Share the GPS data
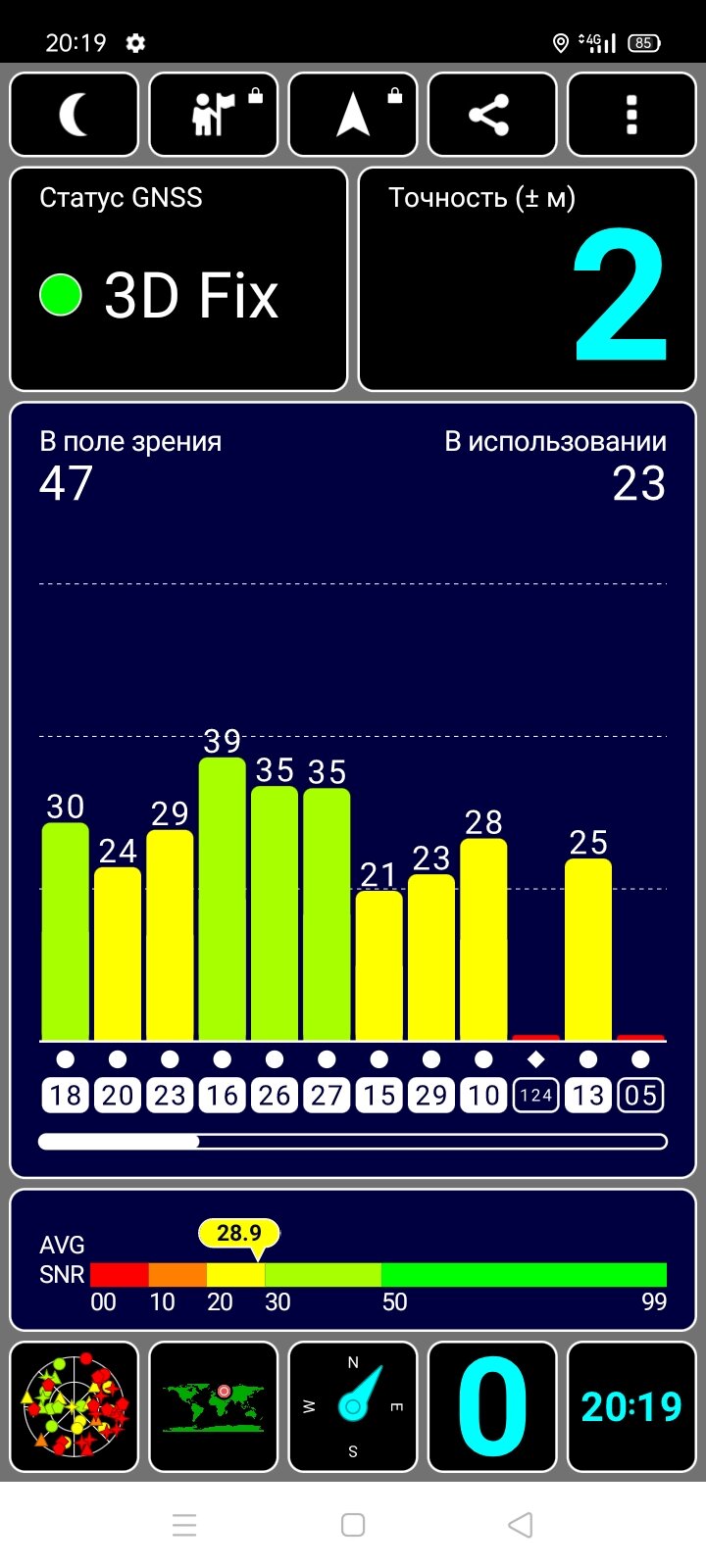Image resolution: width=706 pixels, height=1568 pixels. (x=492, y=115)
